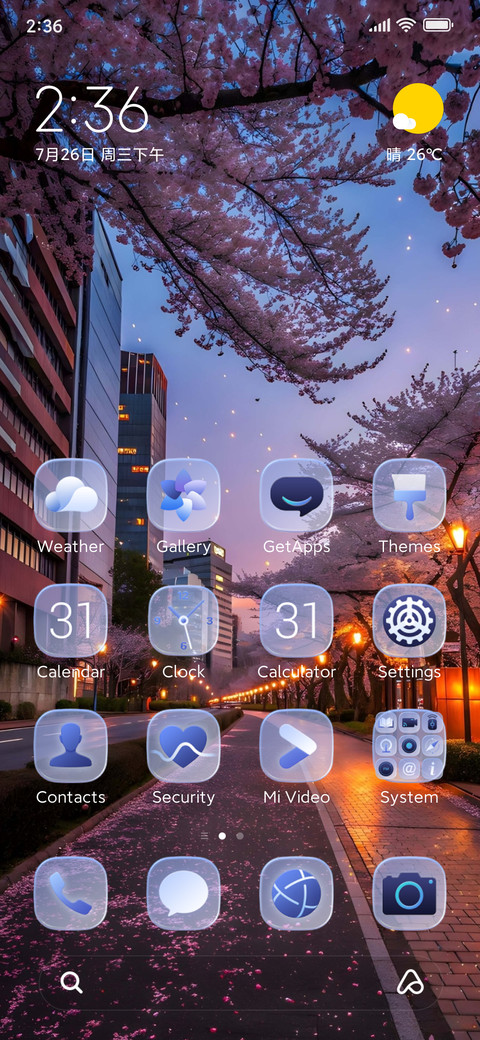Open the Weather app

[70, 495]
